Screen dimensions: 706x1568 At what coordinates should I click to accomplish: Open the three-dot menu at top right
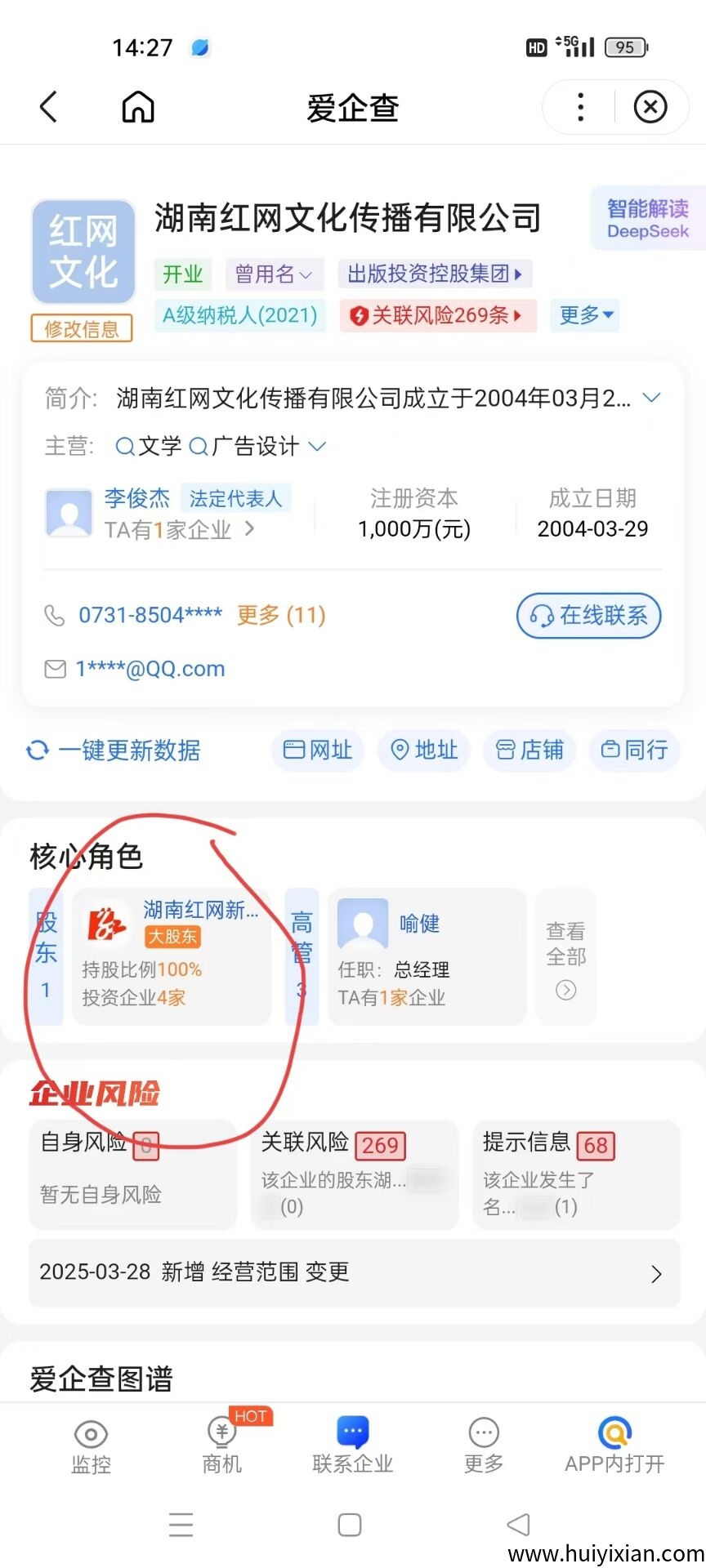579,106
